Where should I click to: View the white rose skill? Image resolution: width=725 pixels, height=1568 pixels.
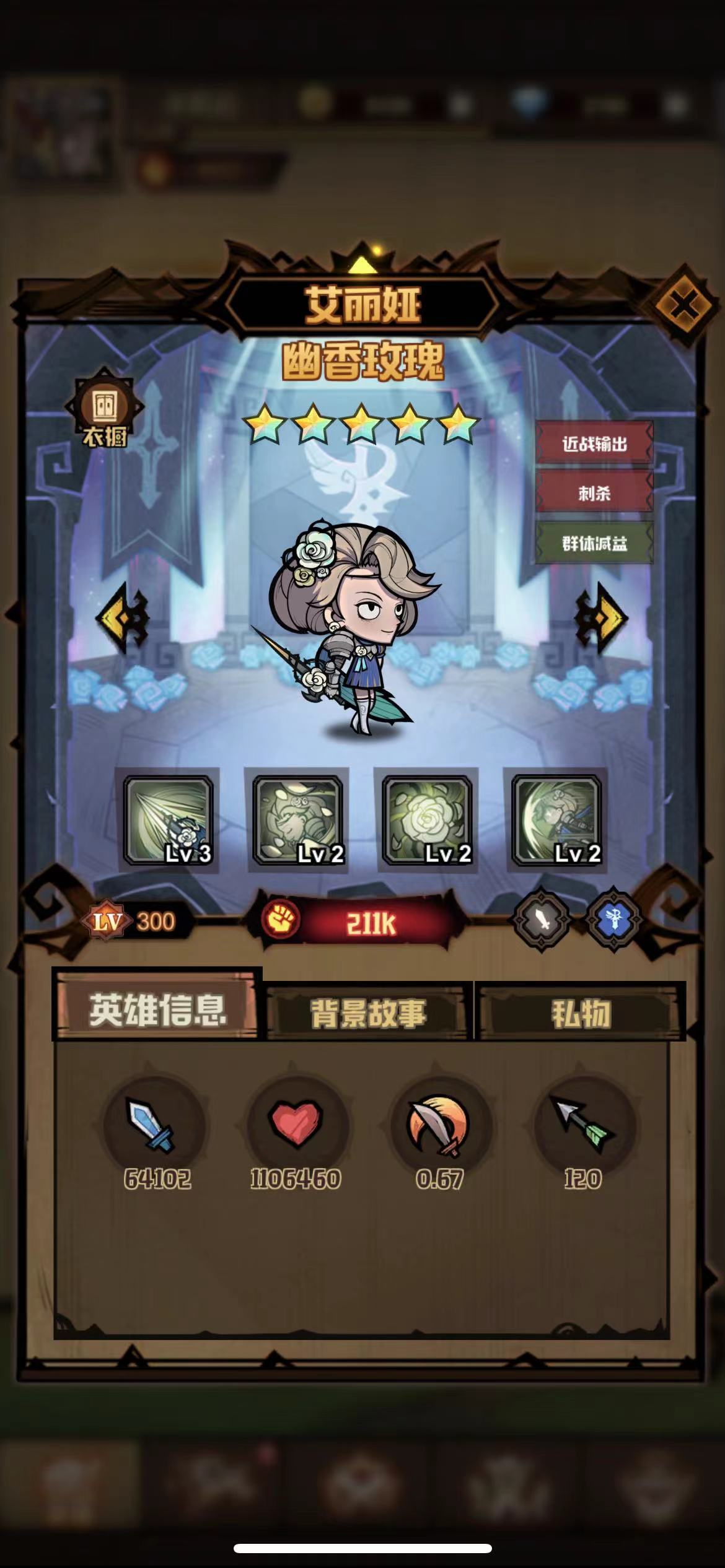(427, 821)
